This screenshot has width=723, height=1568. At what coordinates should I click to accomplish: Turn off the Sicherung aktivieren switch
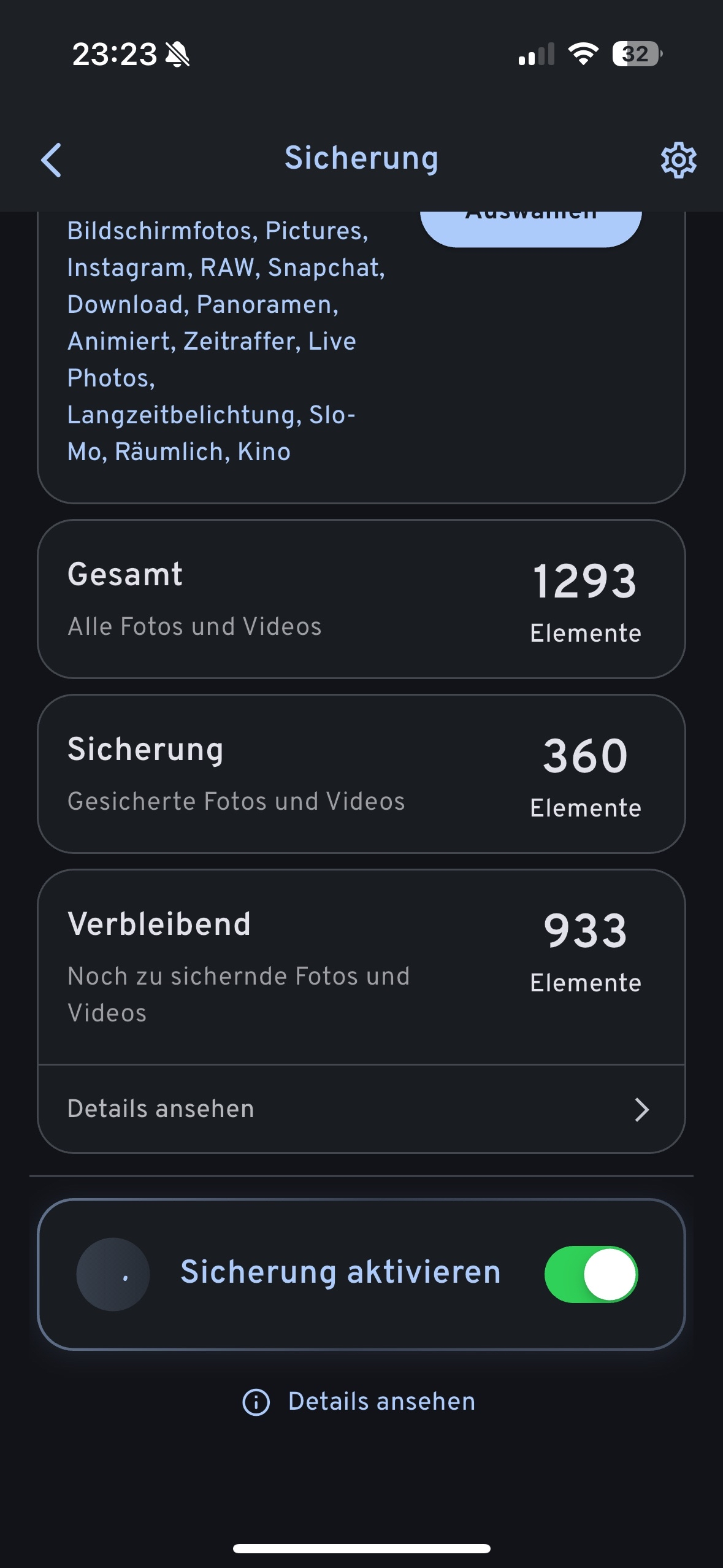point(591,1274)
